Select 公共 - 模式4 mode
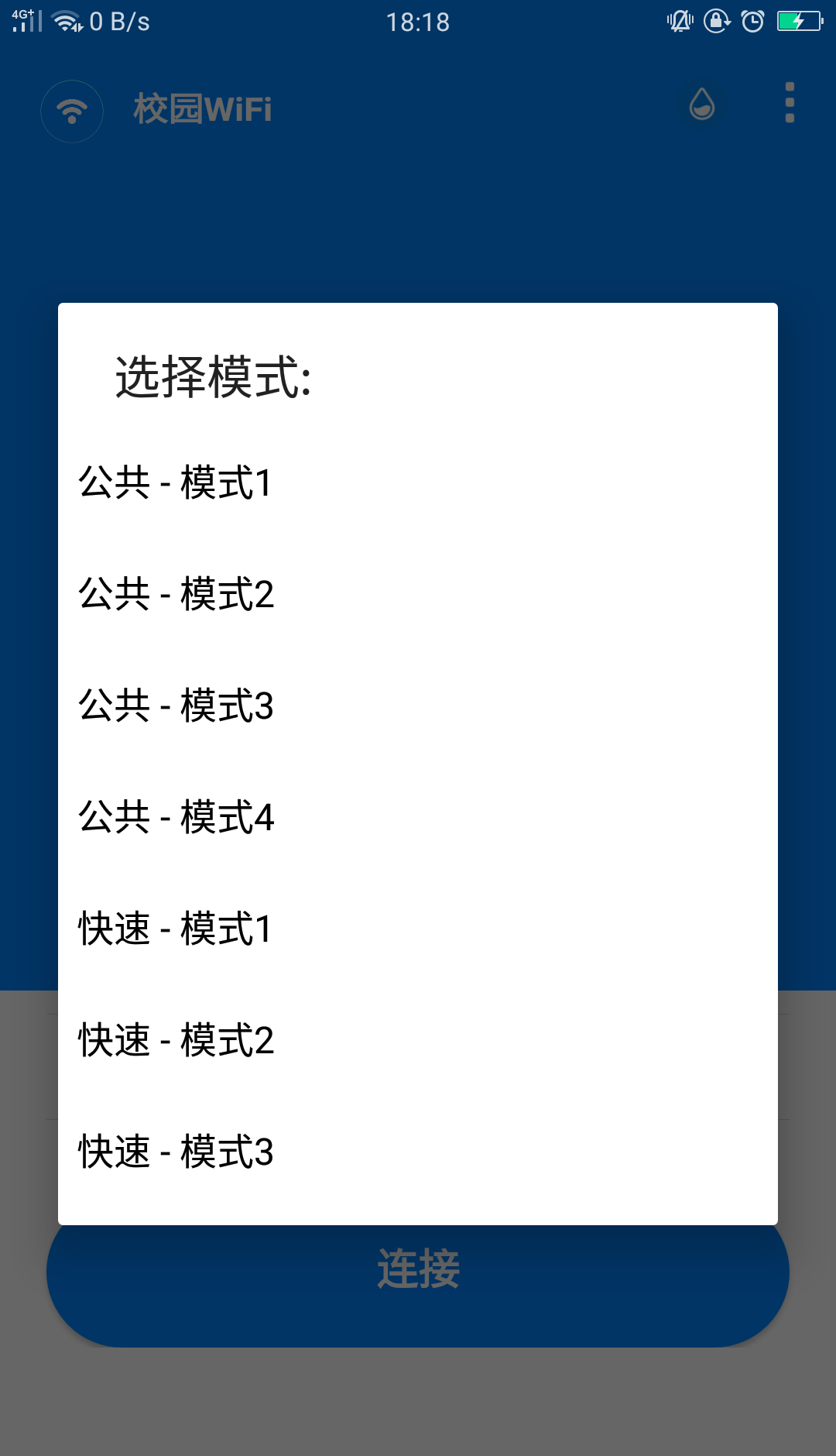The height and width of the screenshot is (1456, 836). (418, 817)
